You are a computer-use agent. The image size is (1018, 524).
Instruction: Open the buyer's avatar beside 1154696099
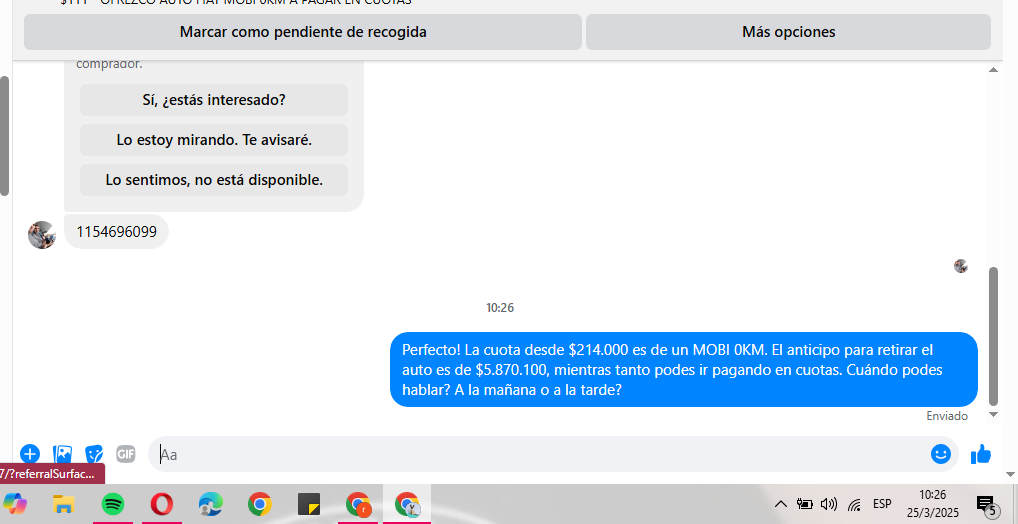pos(42,235)
